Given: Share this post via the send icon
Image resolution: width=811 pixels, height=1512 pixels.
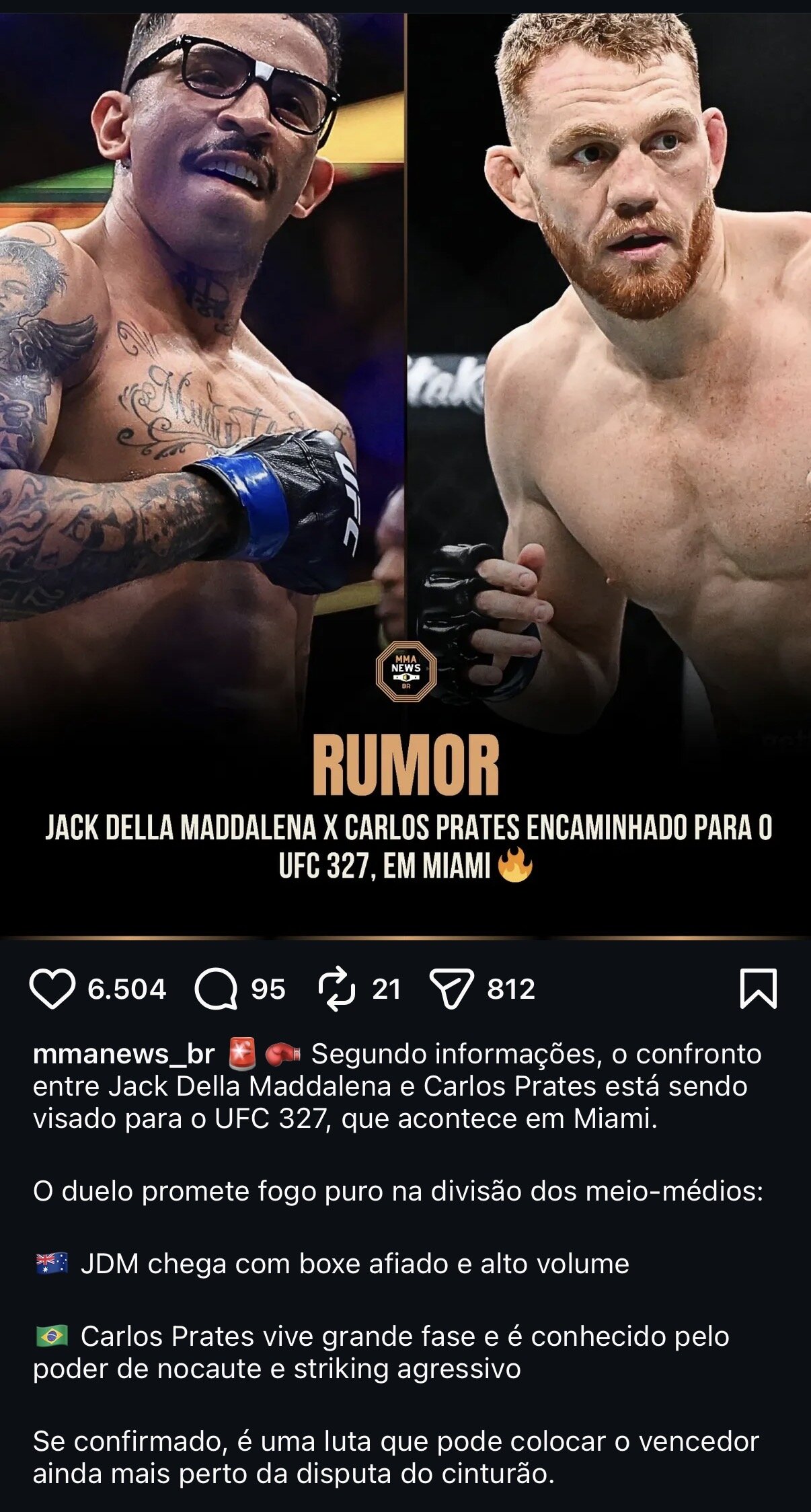Looking at the screenshot, I should click(451, 989).
